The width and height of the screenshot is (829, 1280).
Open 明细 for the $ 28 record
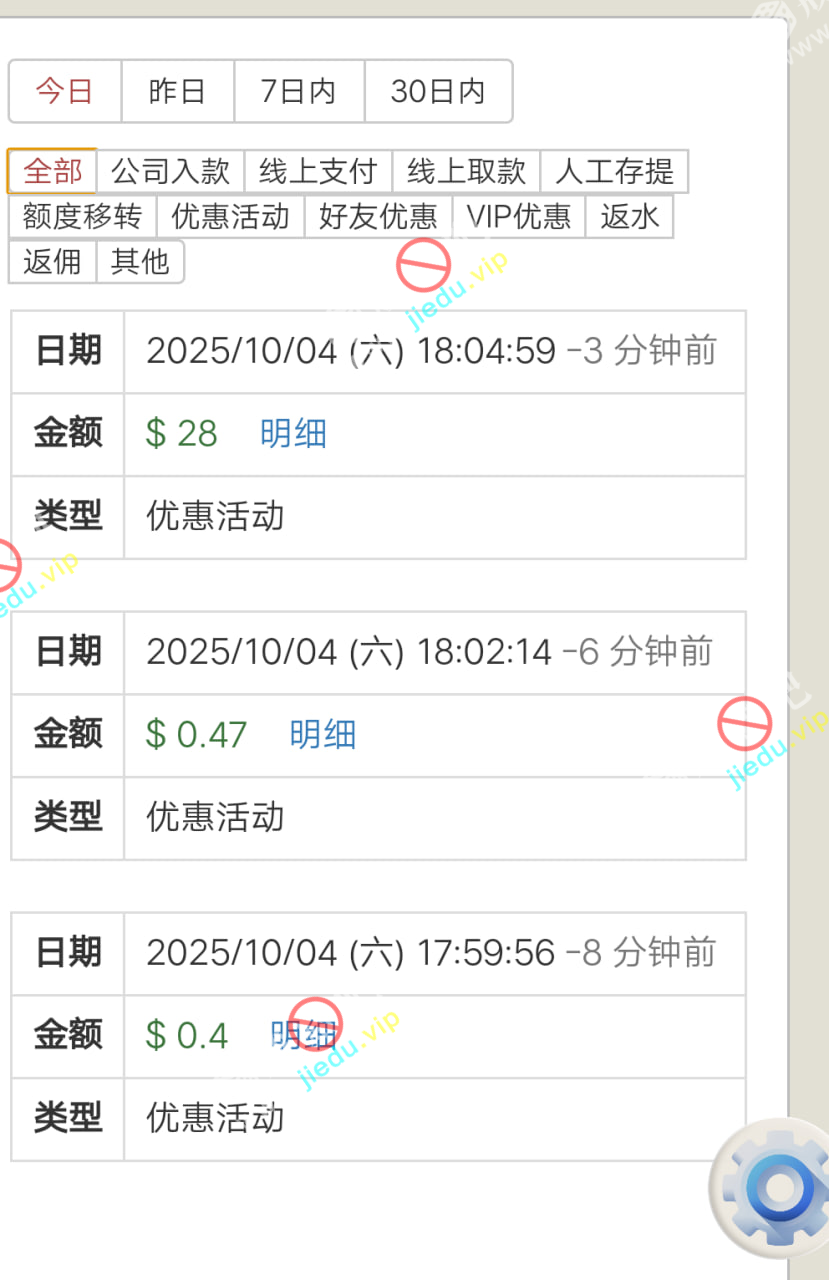point(293,434)
